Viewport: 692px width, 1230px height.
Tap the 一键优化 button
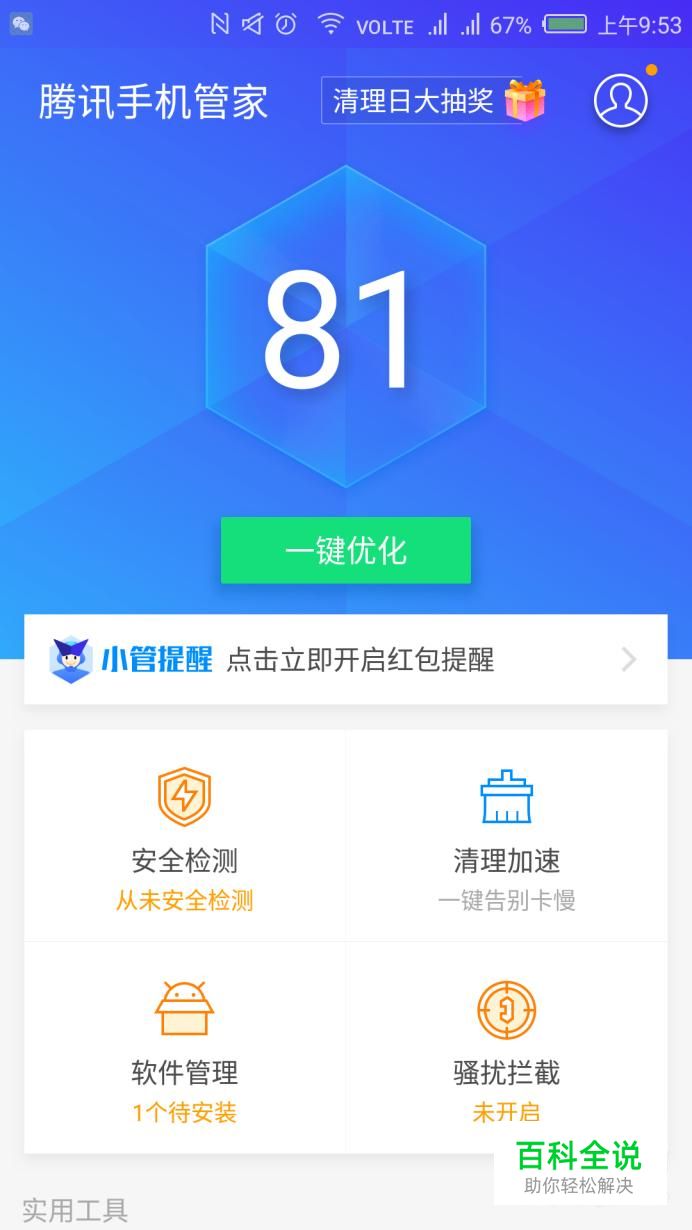346,550
